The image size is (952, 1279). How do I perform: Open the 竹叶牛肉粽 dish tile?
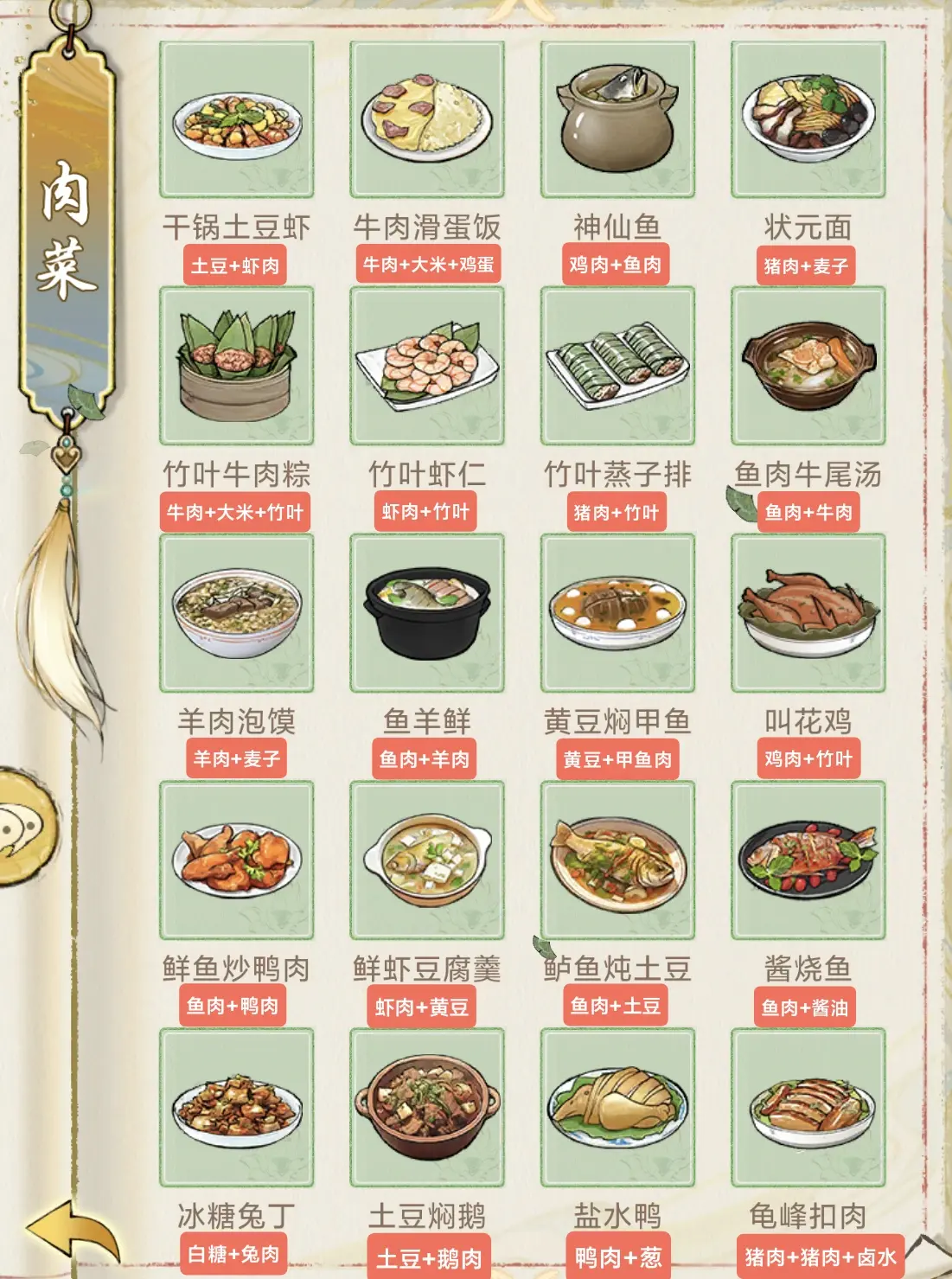[237, 366]
